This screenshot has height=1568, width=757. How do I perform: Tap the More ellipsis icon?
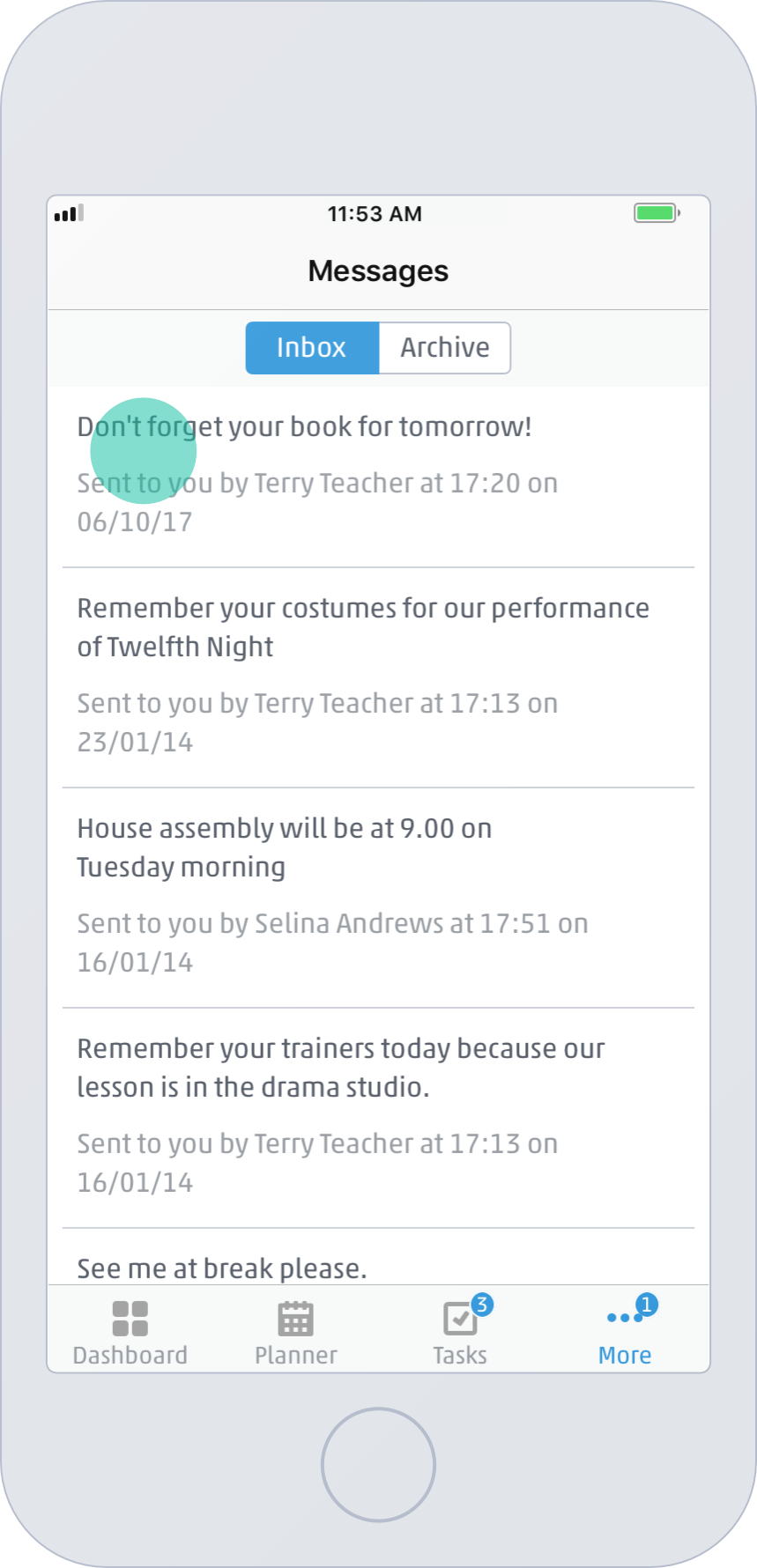[622, 1318]
